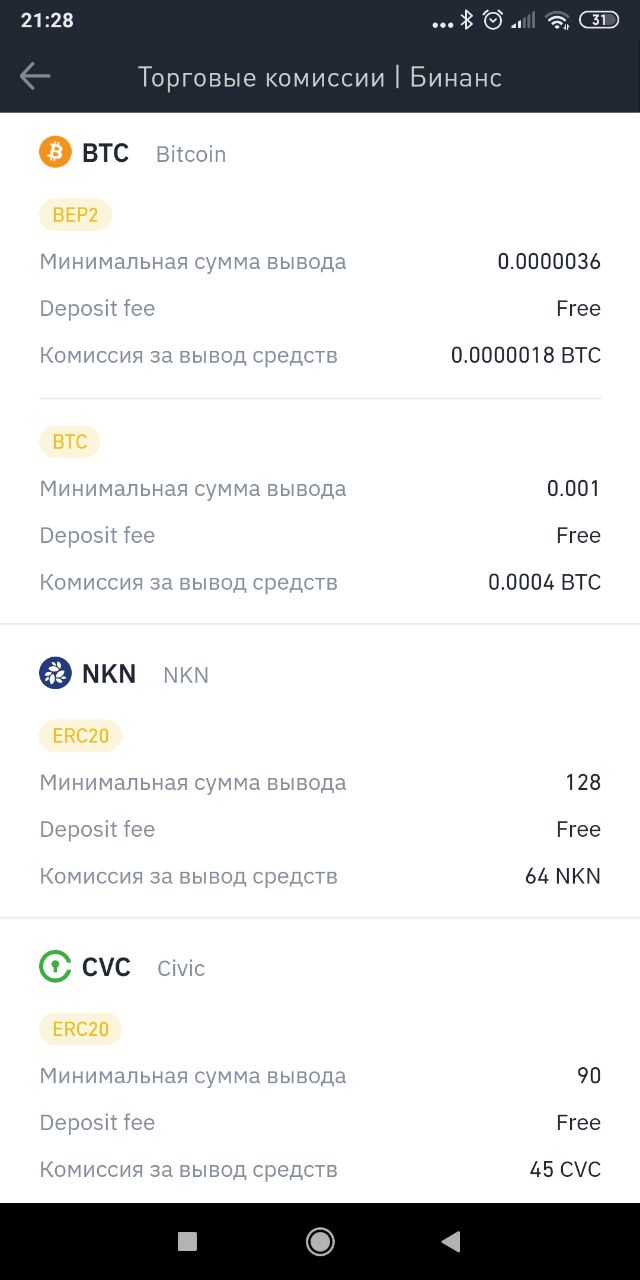This screenshot has height=1280, width=640.
Task: Tap the system back triangle
Action: pos(451,1241)
